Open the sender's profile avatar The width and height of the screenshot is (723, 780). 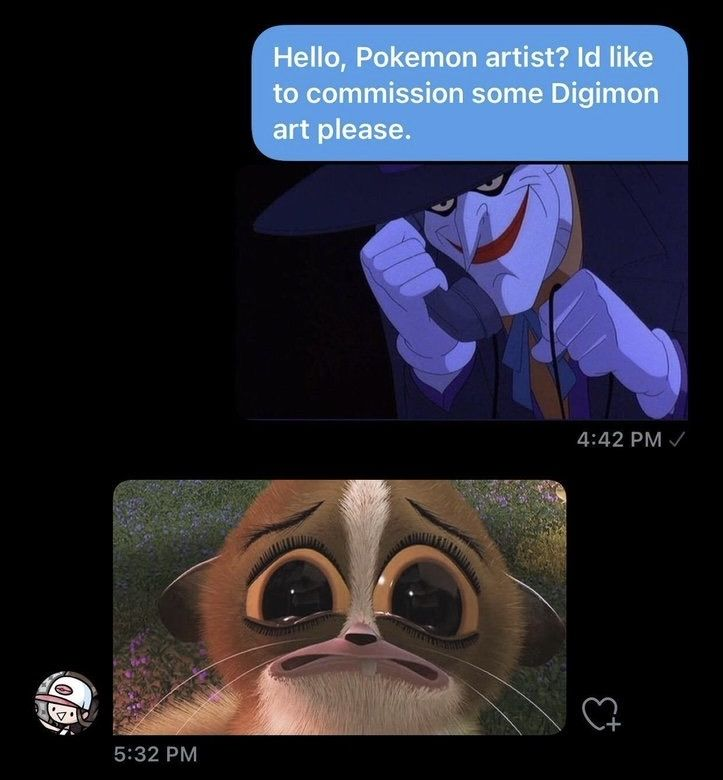click(66, 702)
